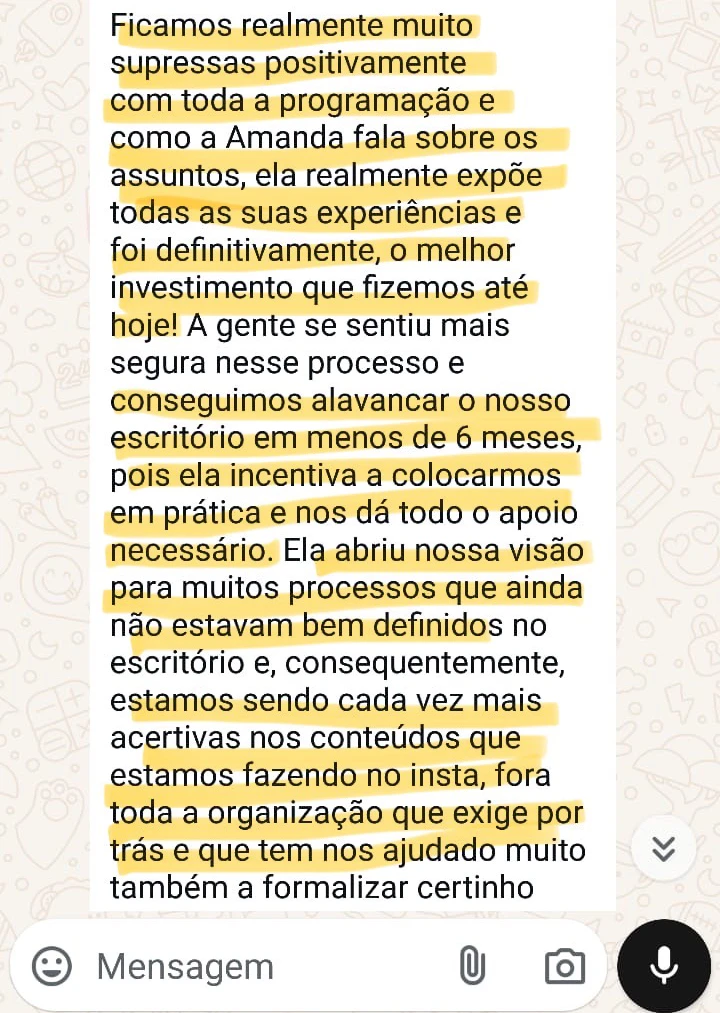Image resolution: width=720 pixels, height=1013 pixels.
Task: Jump to latest messages with the double-chevron
Action: (663, 848)
